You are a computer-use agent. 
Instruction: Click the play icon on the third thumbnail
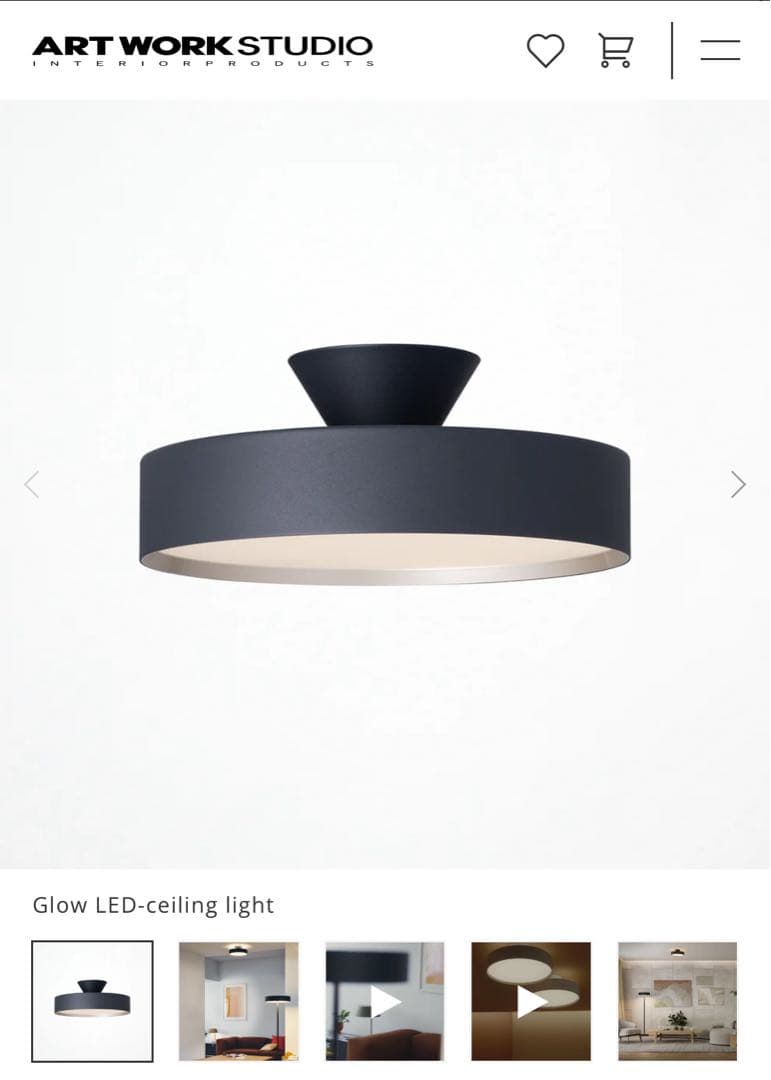point(385,1000)
